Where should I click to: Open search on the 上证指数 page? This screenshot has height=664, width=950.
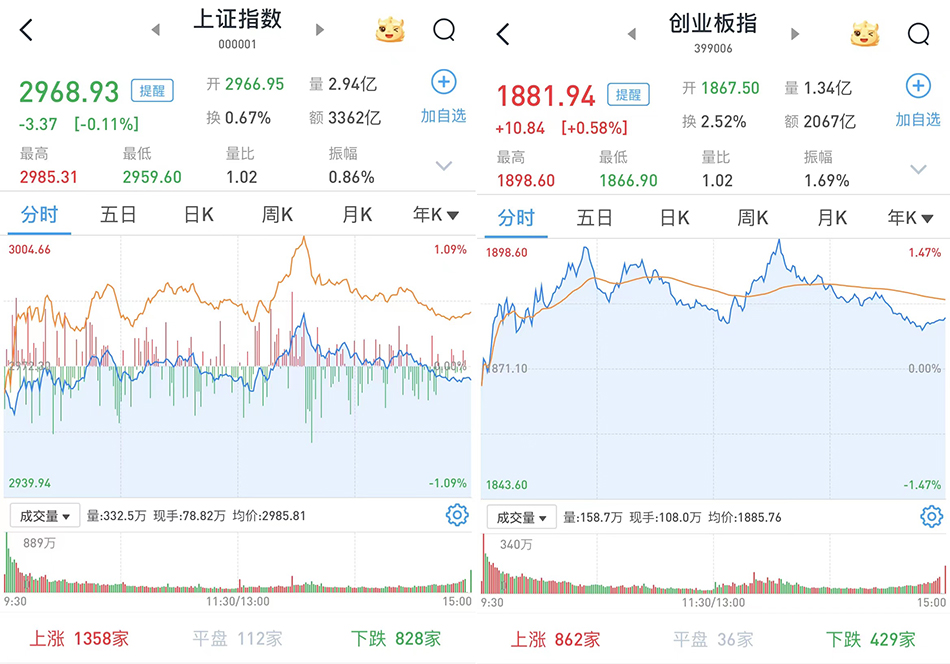(444, 30)
